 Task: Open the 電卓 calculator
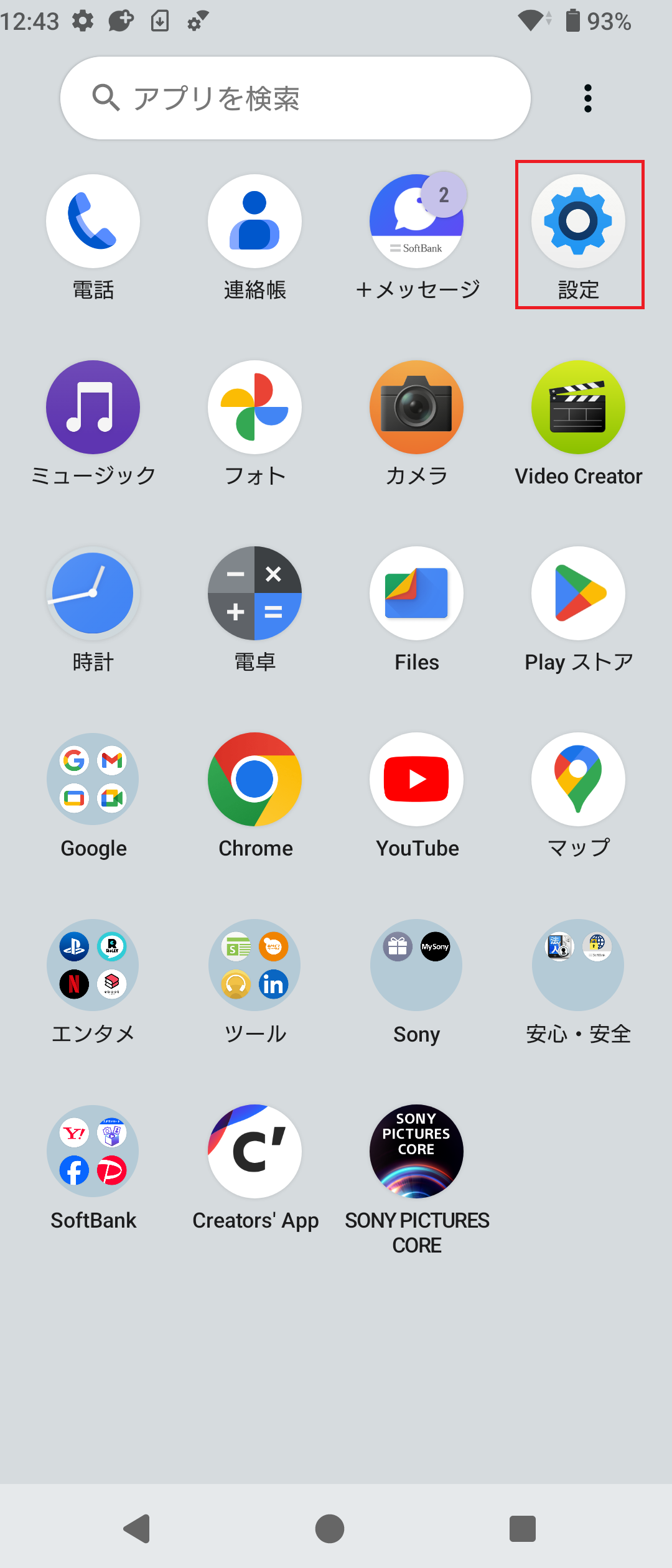click(254, 593)
